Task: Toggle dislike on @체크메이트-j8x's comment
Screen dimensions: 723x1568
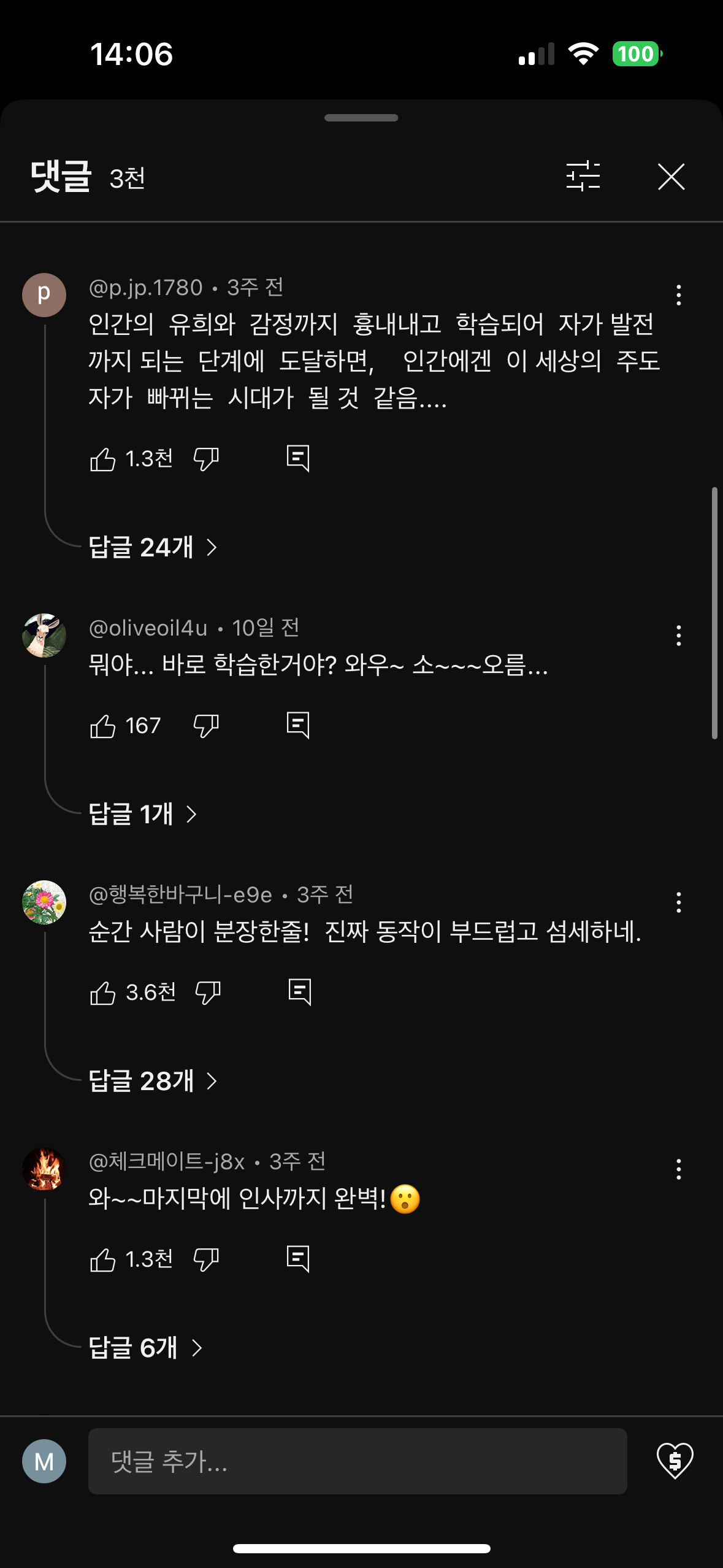Action: pyautogui.click(x=205, y=1258)
